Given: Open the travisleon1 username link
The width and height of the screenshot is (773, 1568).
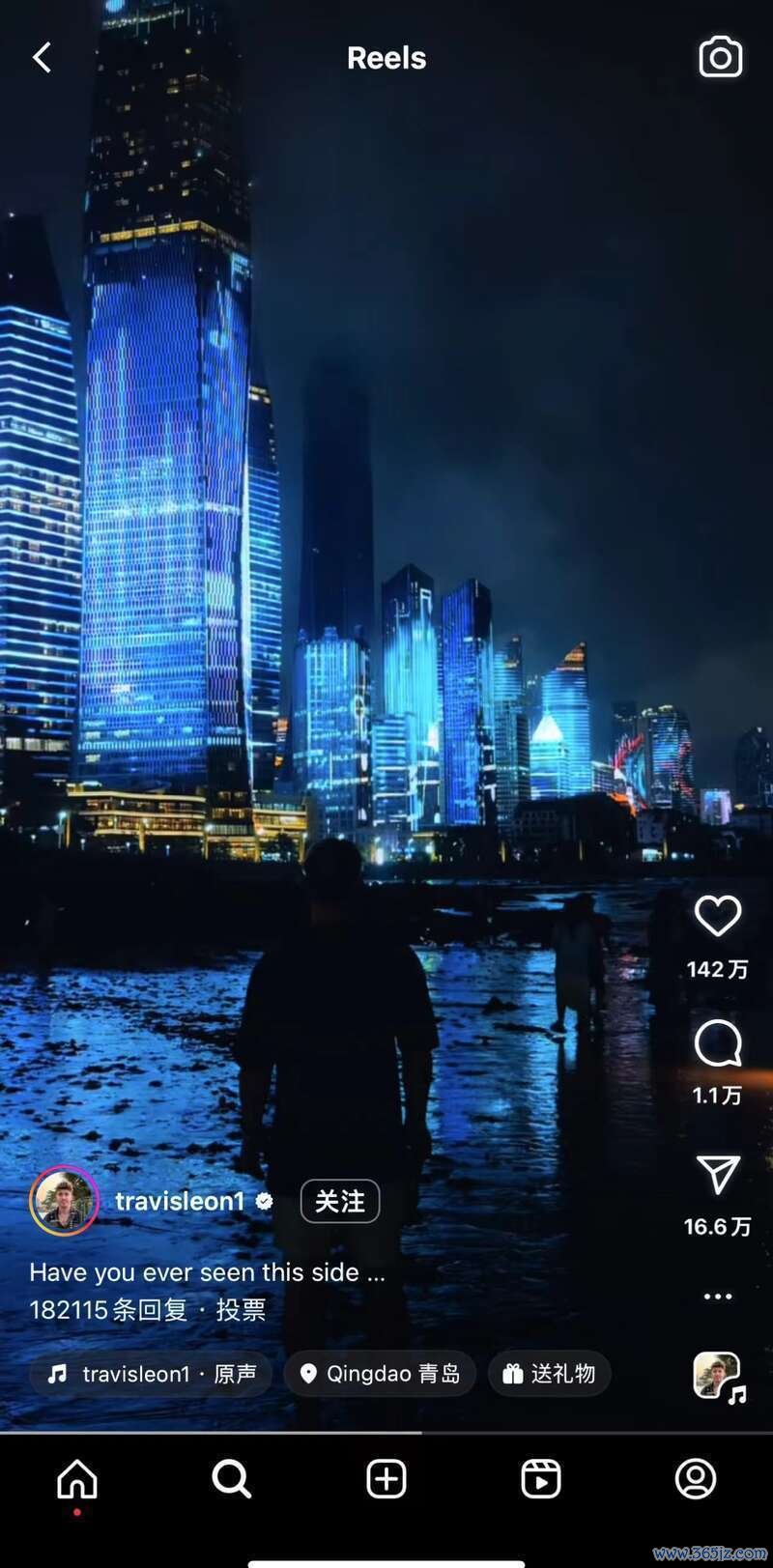Looking at the screenshot, I should click(180, 1201).
